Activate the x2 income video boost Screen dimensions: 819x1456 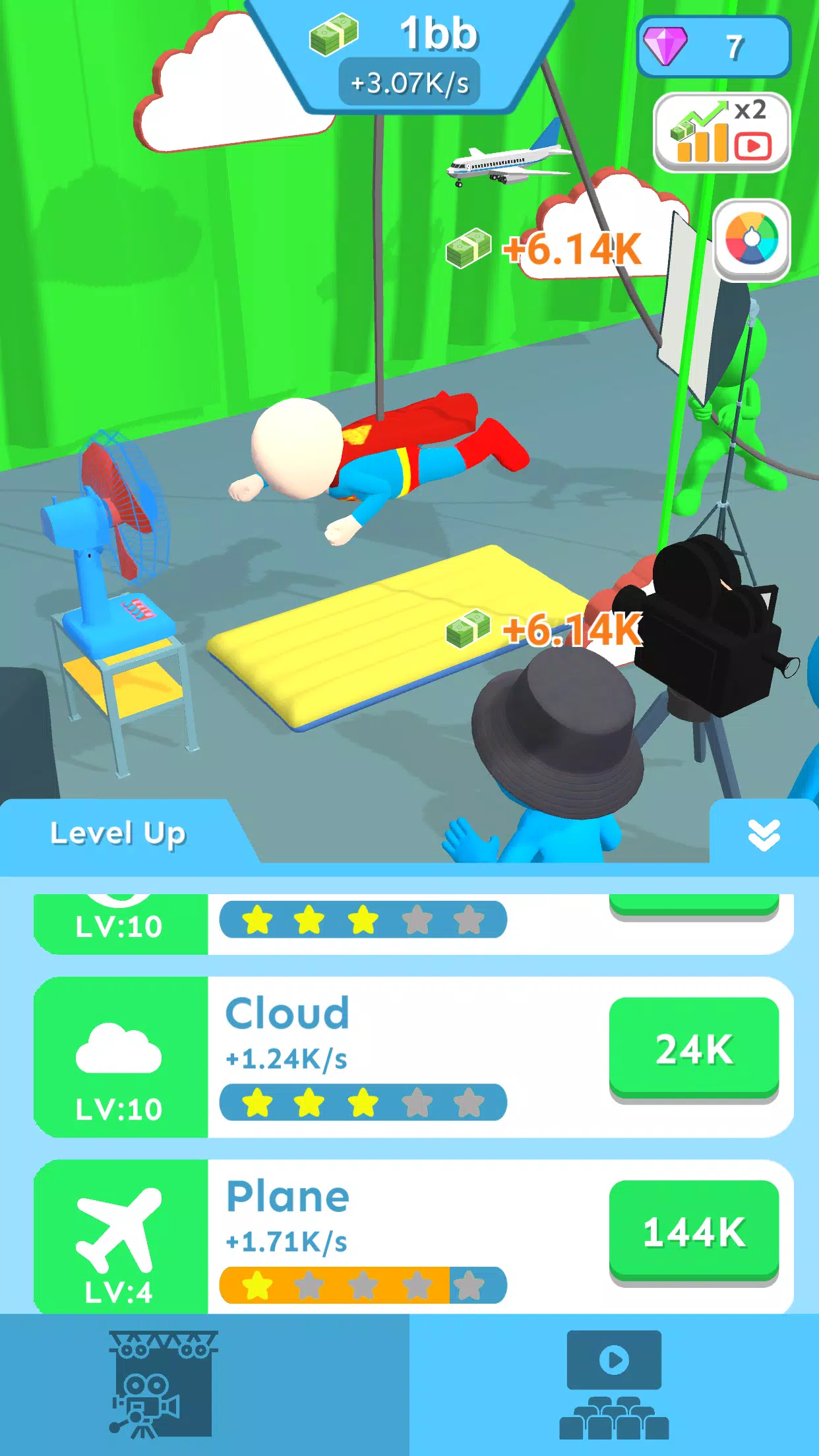click(x=721, y=132)
